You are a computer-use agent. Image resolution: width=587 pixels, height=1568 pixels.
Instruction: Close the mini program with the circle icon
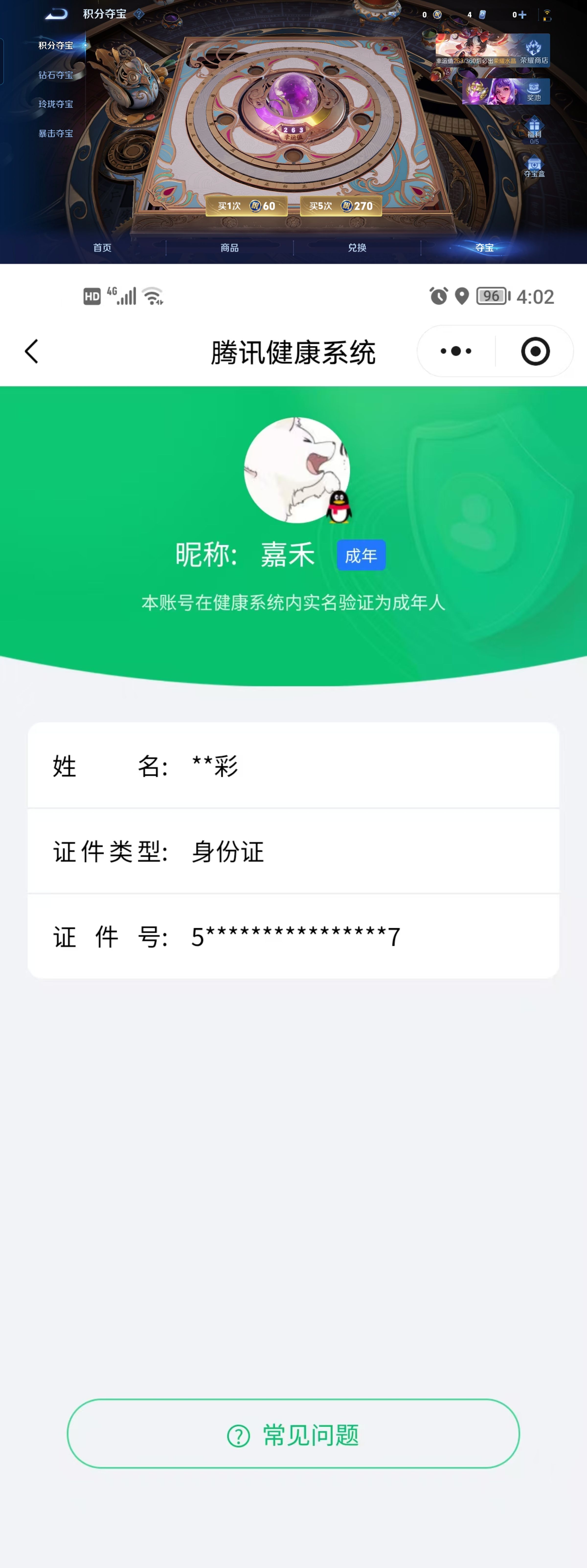point(535,351)
